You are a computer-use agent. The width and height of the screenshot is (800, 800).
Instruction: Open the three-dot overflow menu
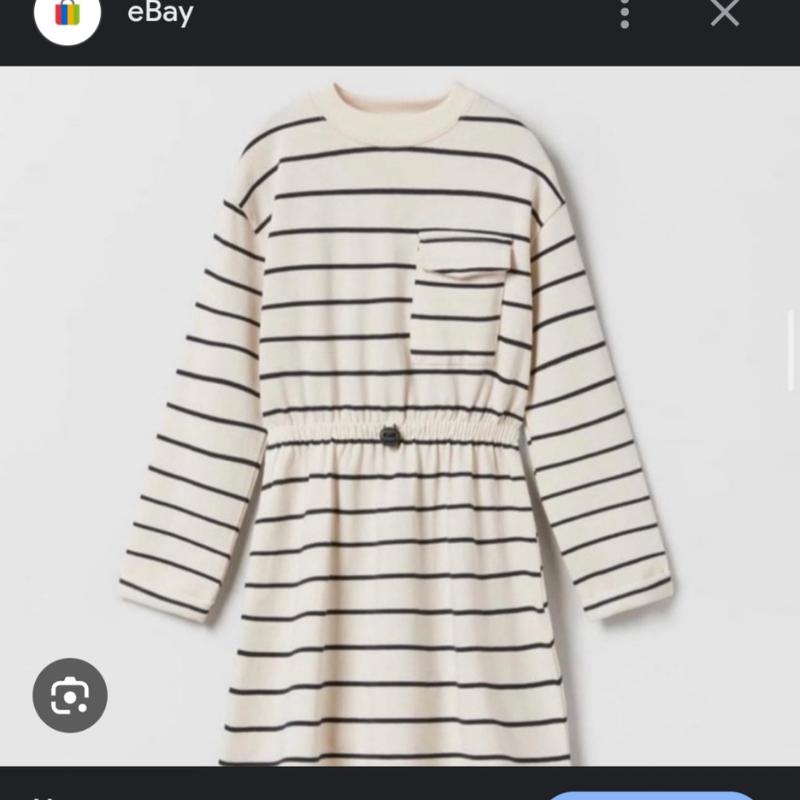625,14
